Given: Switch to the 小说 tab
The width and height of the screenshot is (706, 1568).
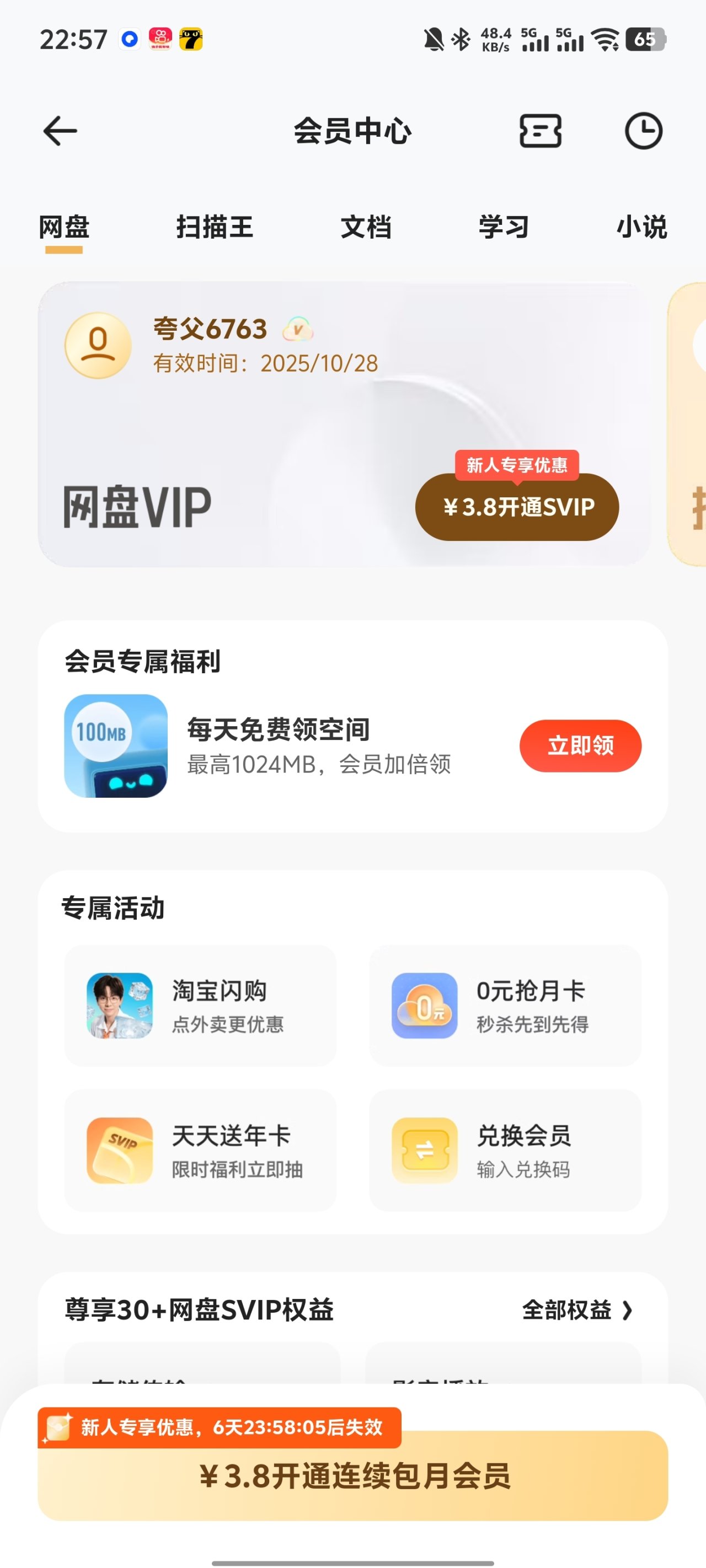Looking at the screenshot, I should (641, 227).
